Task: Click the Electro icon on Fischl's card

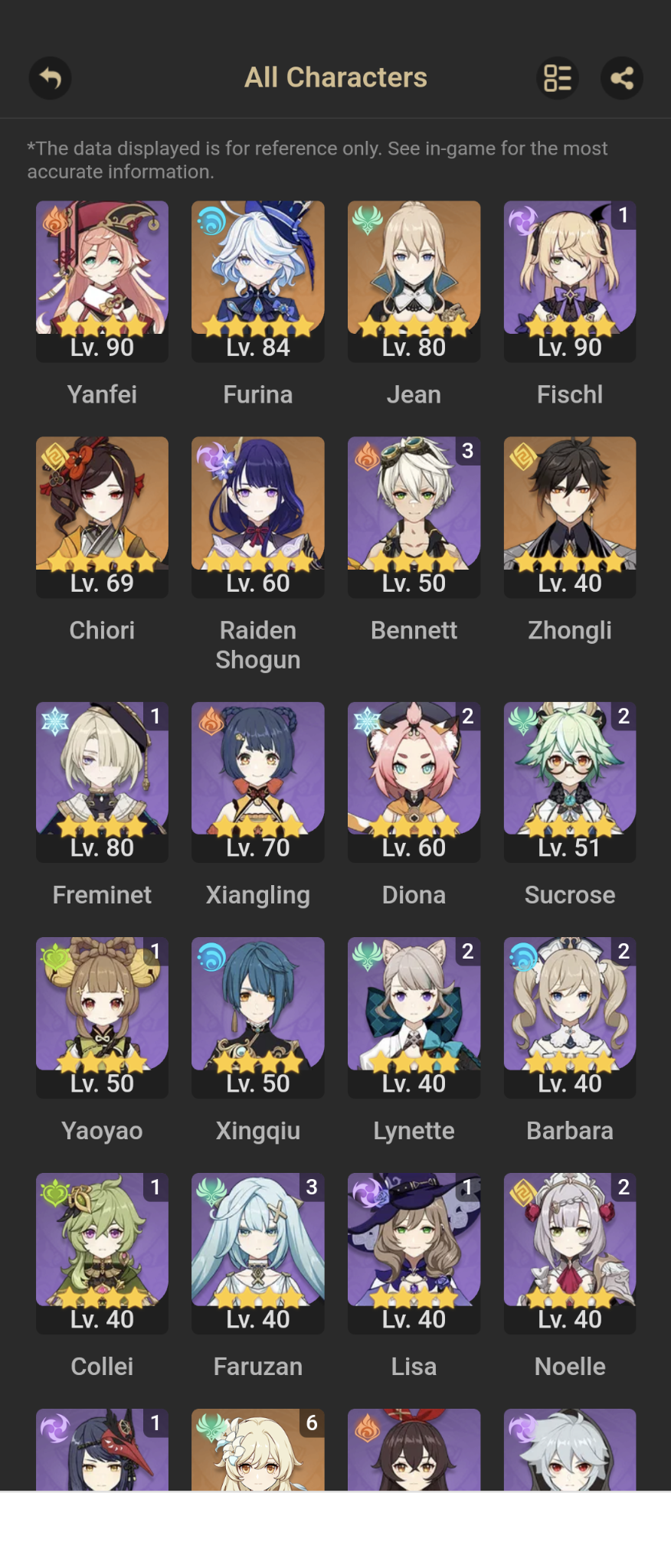Action: [x=522, y=221]
